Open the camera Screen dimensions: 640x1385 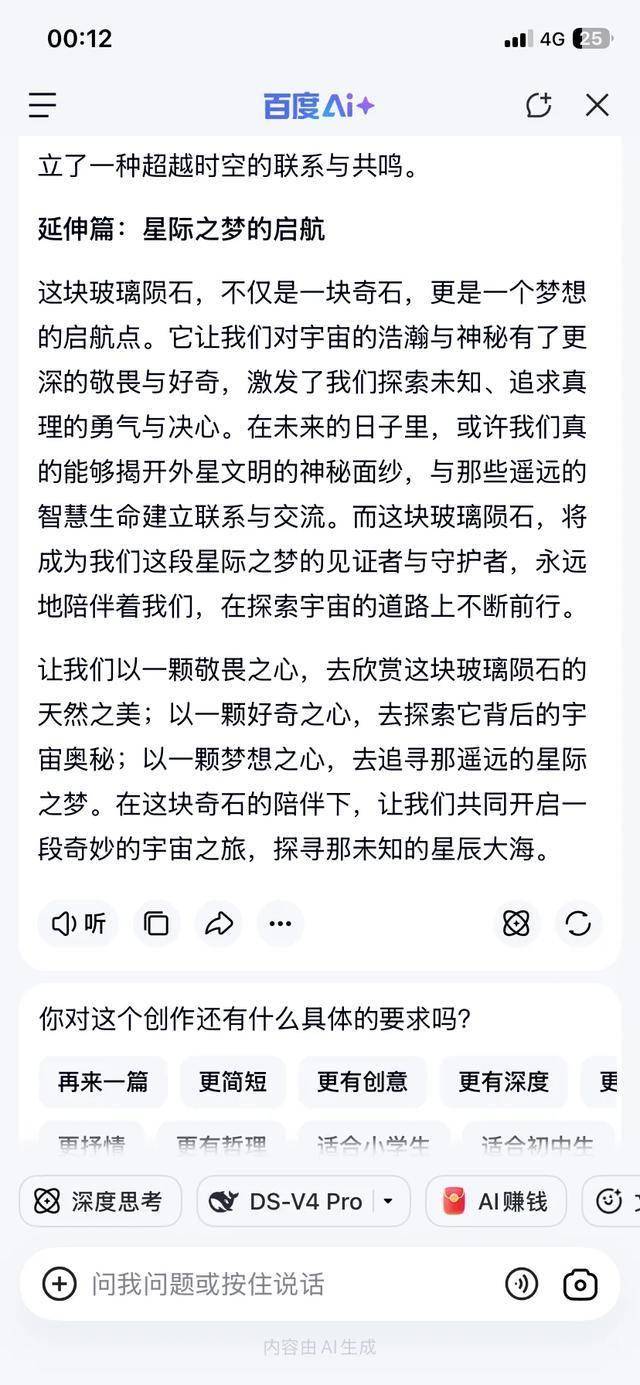coord(580,1284)
